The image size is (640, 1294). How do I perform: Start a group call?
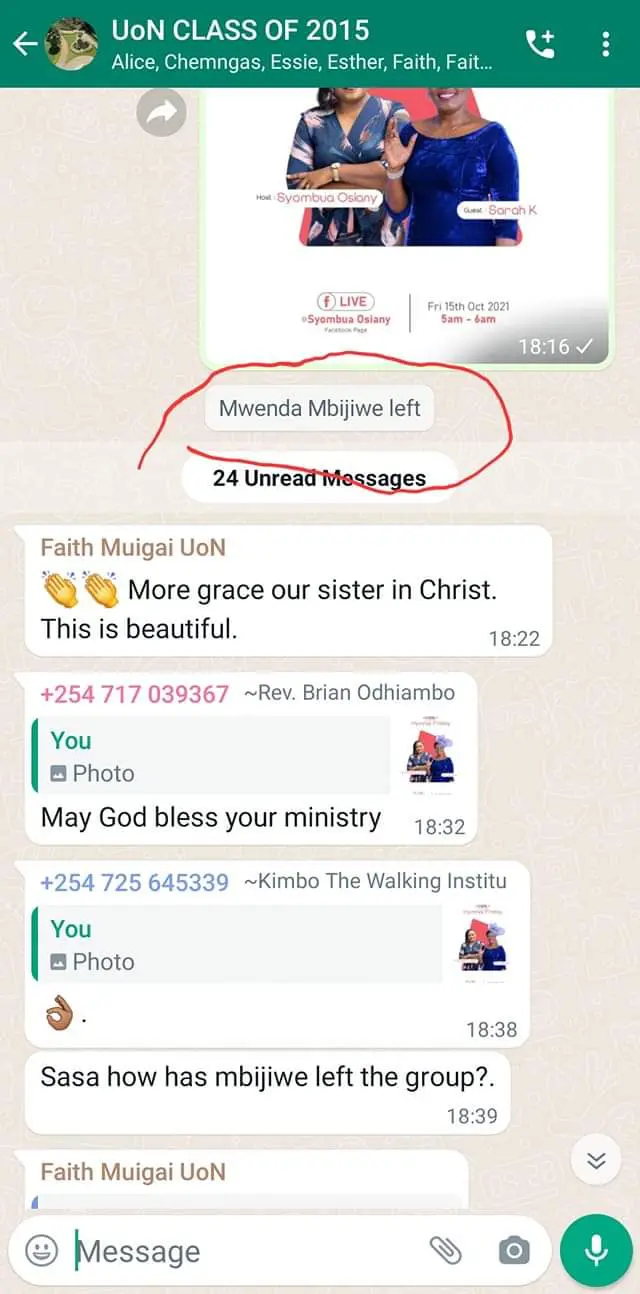[x=539, y=43]
